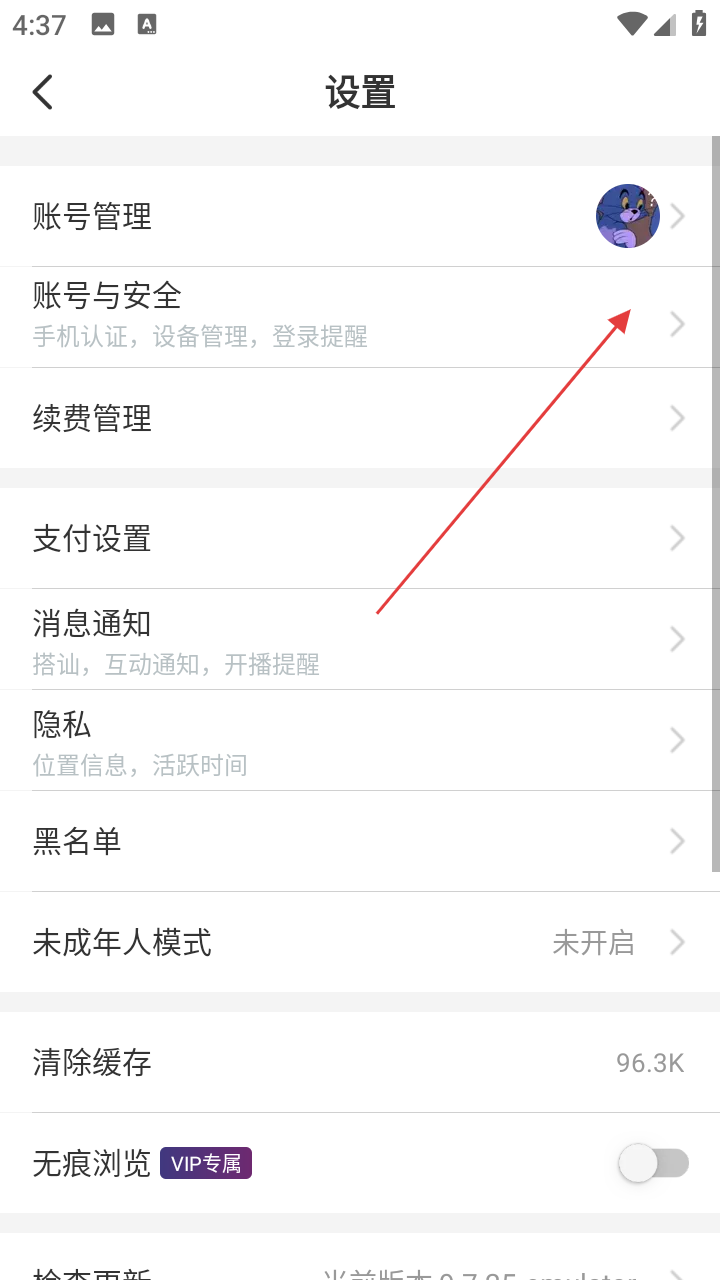The image size is (720, 1280).
Task: Toggle the 无痕浏览 switch
Action: point(654,1163)
